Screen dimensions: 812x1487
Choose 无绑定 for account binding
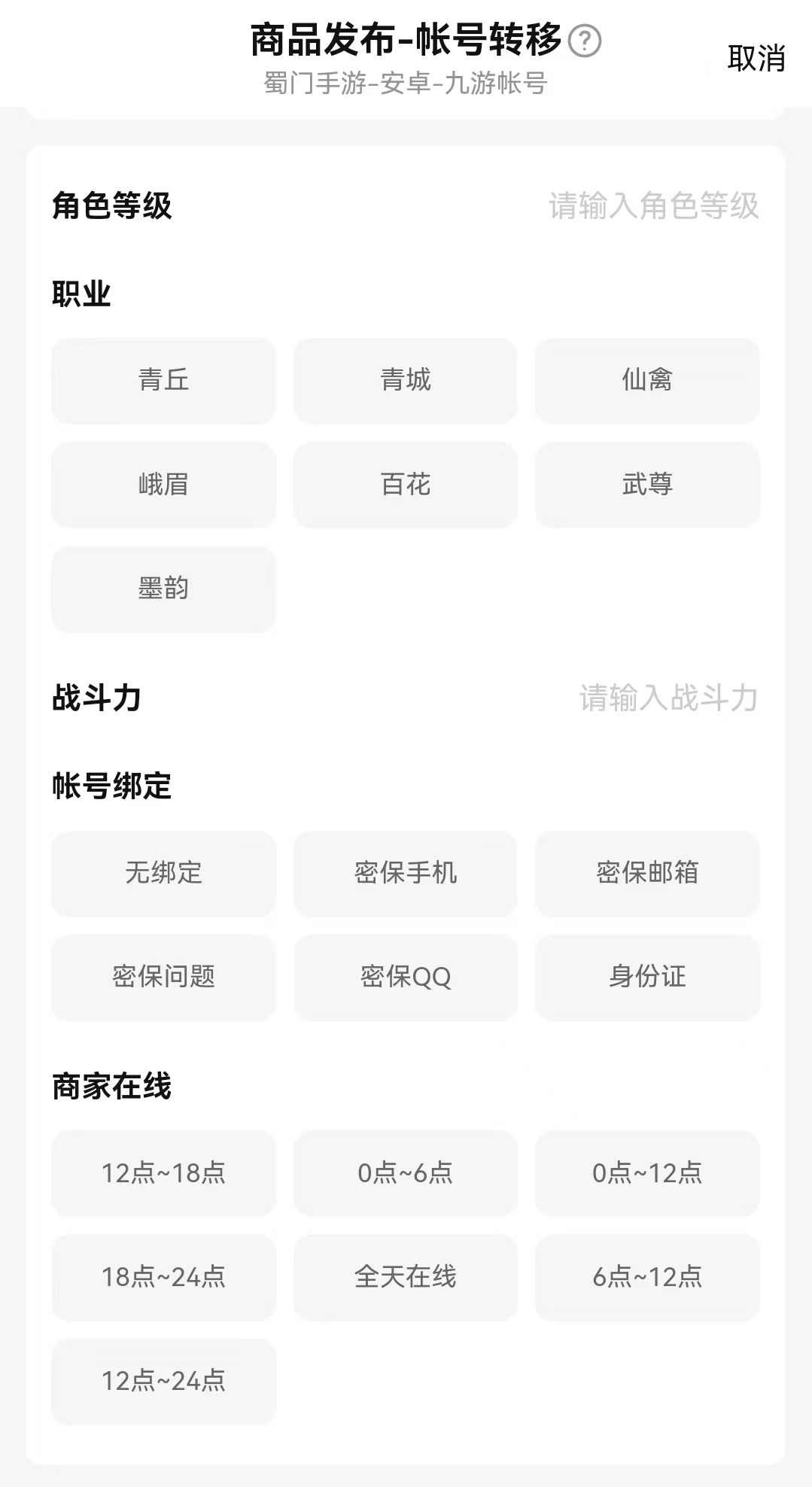163,873
